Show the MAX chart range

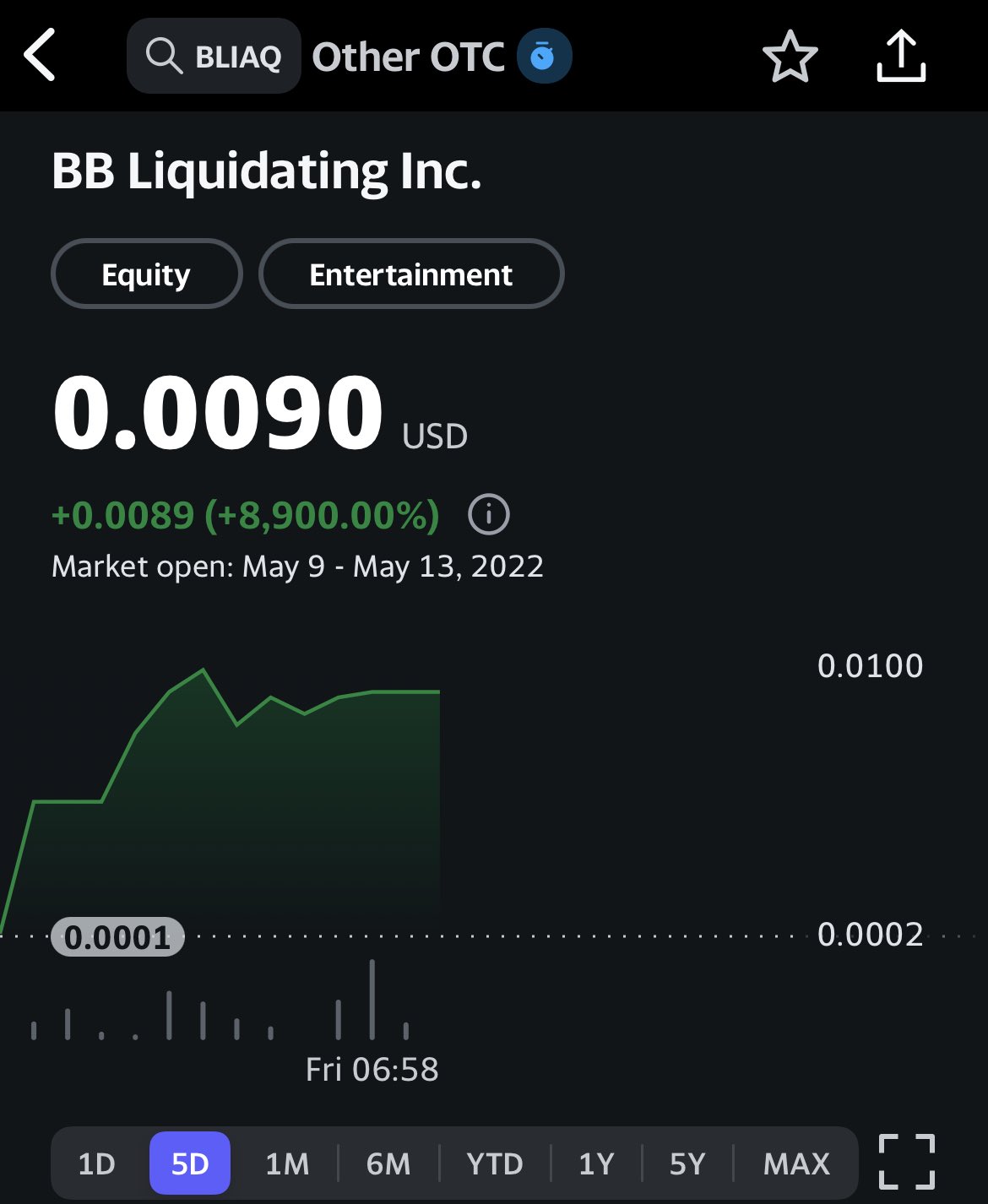[x=796, y=1163]
